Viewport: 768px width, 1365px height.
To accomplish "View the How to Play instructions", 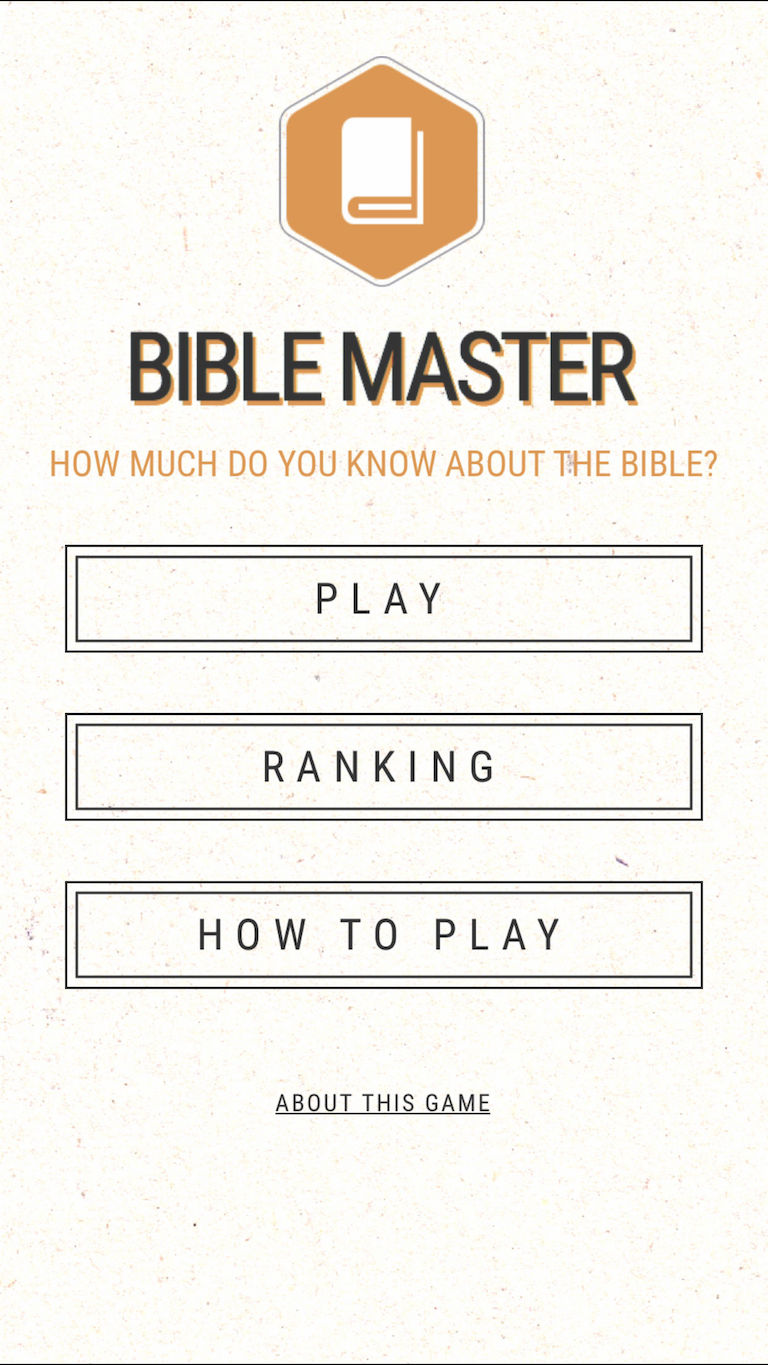I will point(384,934).
